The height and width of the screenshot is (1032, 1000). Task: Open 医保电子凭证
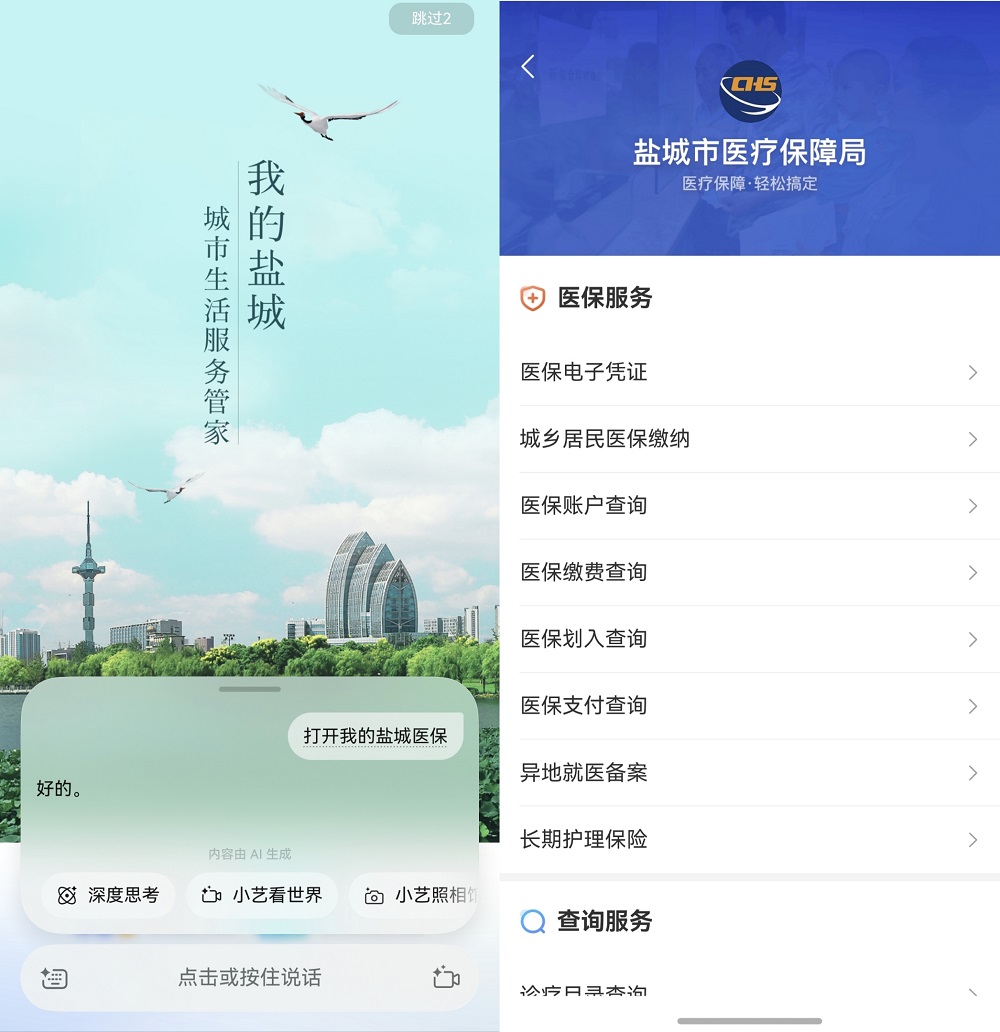click(x=749, y=372)
